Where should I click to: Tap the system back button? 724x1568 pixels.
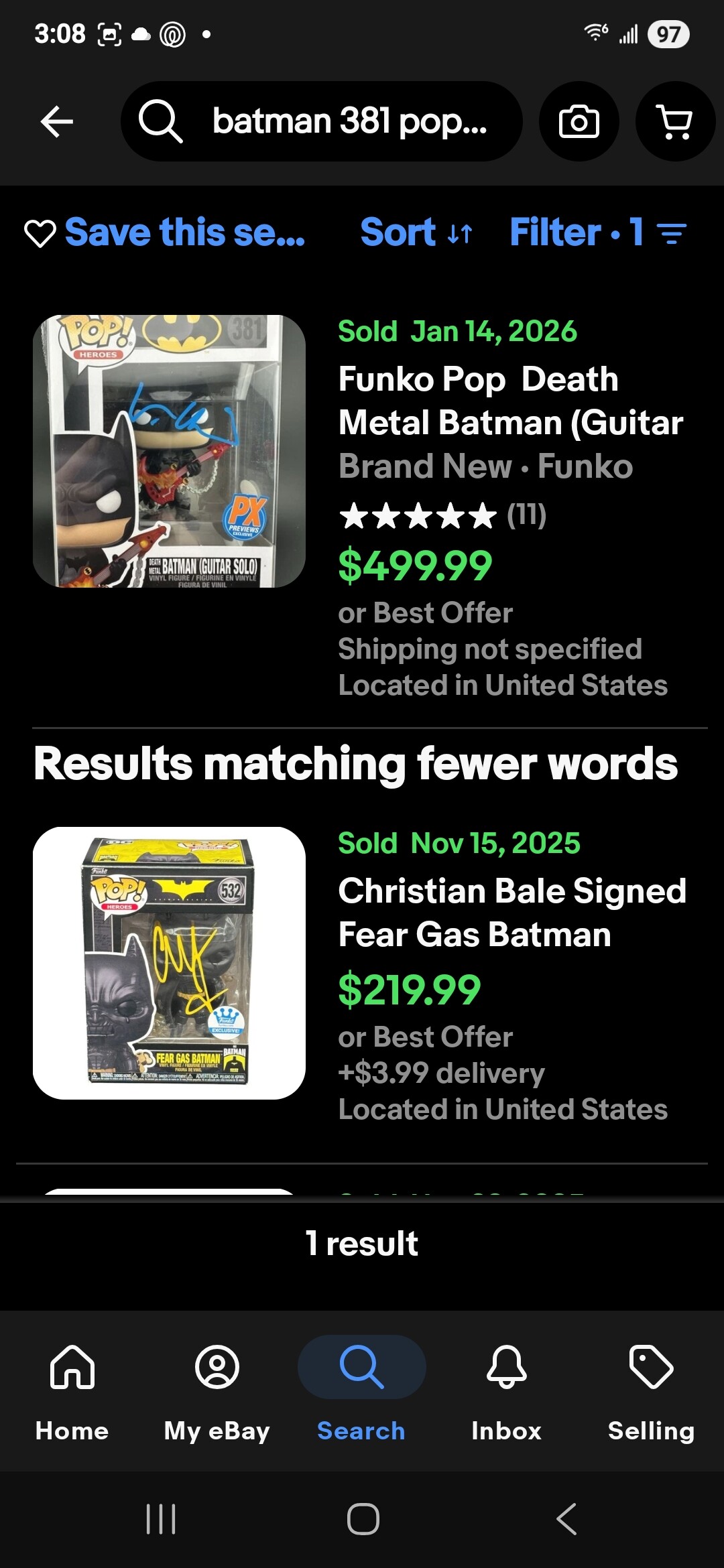click(x=566, y=1518)
